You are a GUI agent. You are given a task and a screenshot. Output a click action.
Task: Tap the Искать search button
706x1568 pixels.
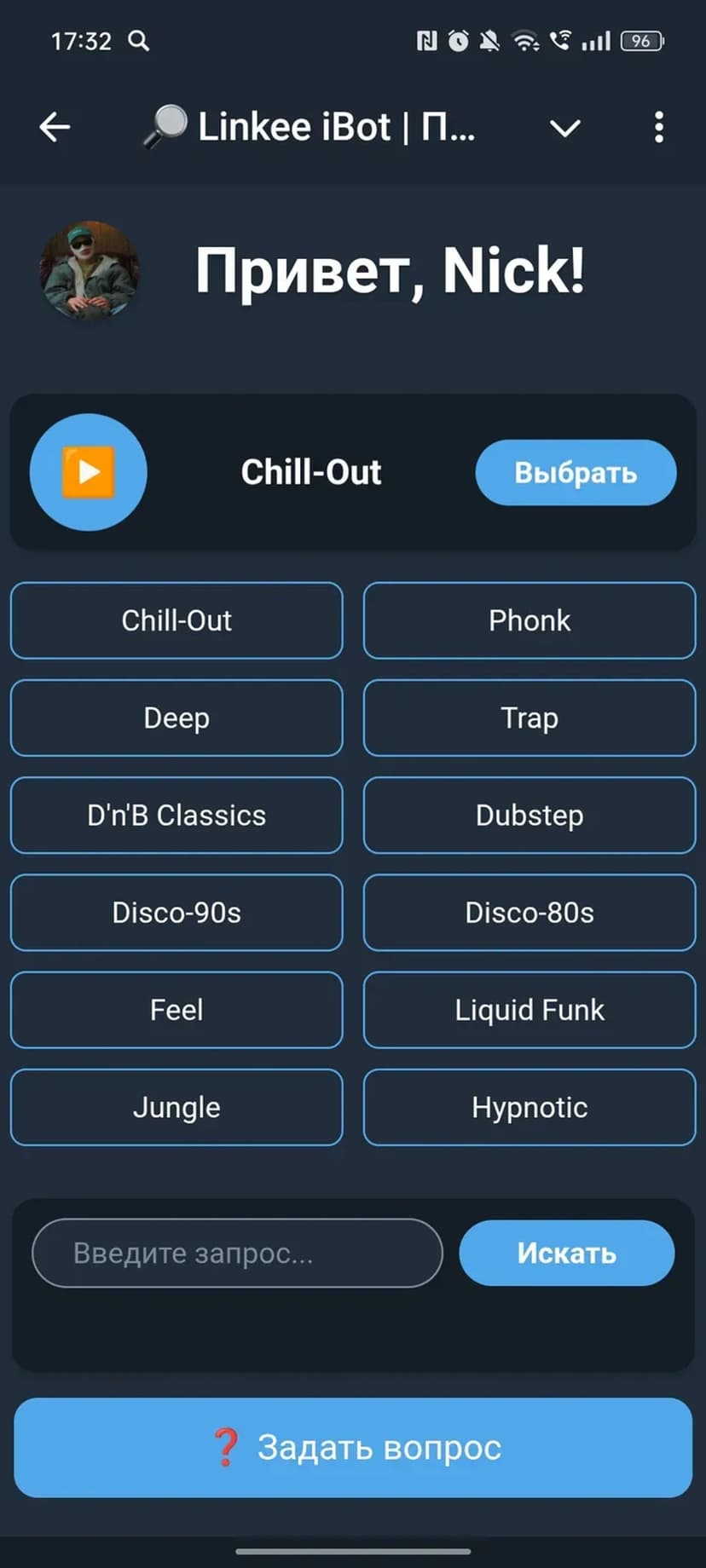point(567,1253)
